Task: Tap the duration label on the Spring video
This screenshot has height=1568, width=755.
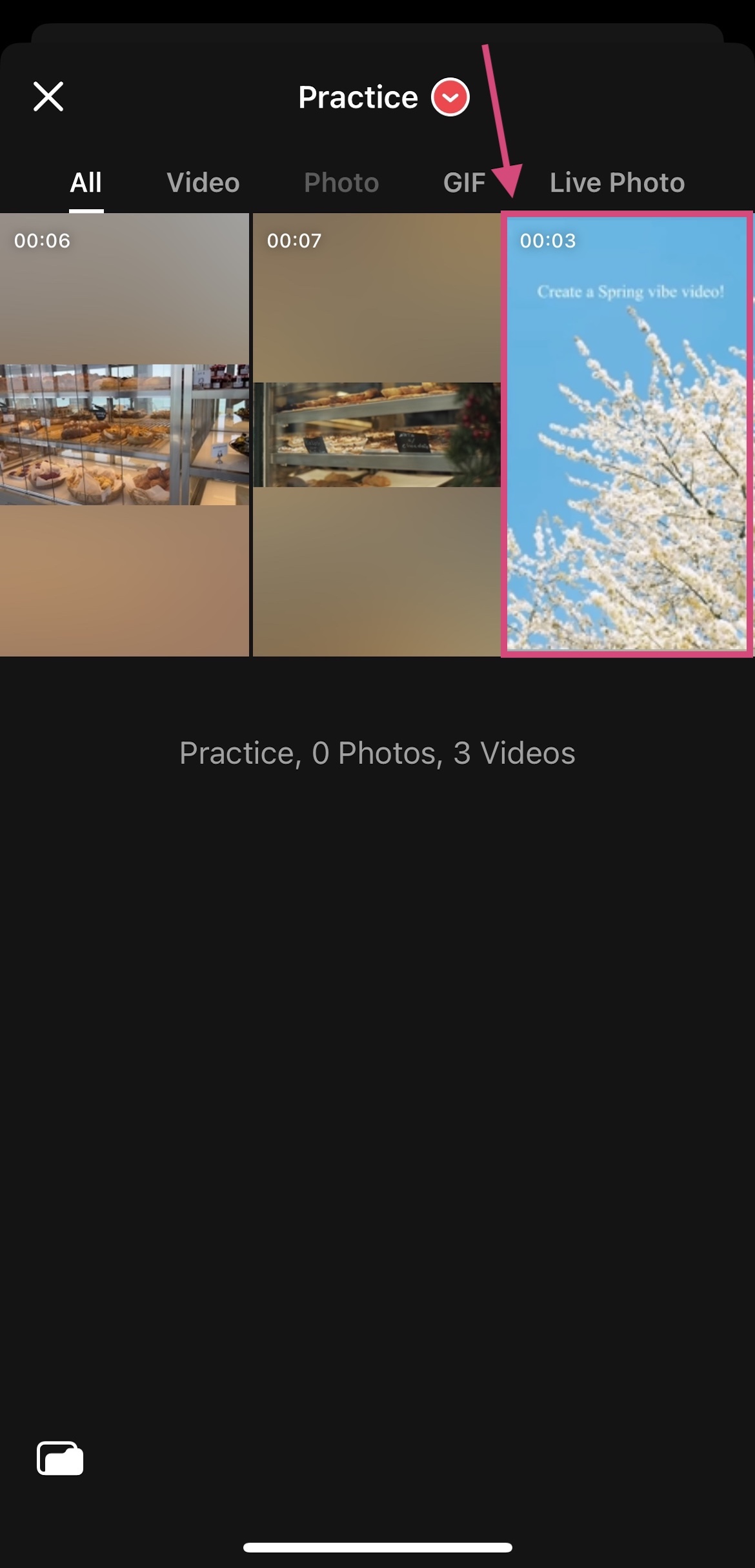Action: tap(549, 241)
